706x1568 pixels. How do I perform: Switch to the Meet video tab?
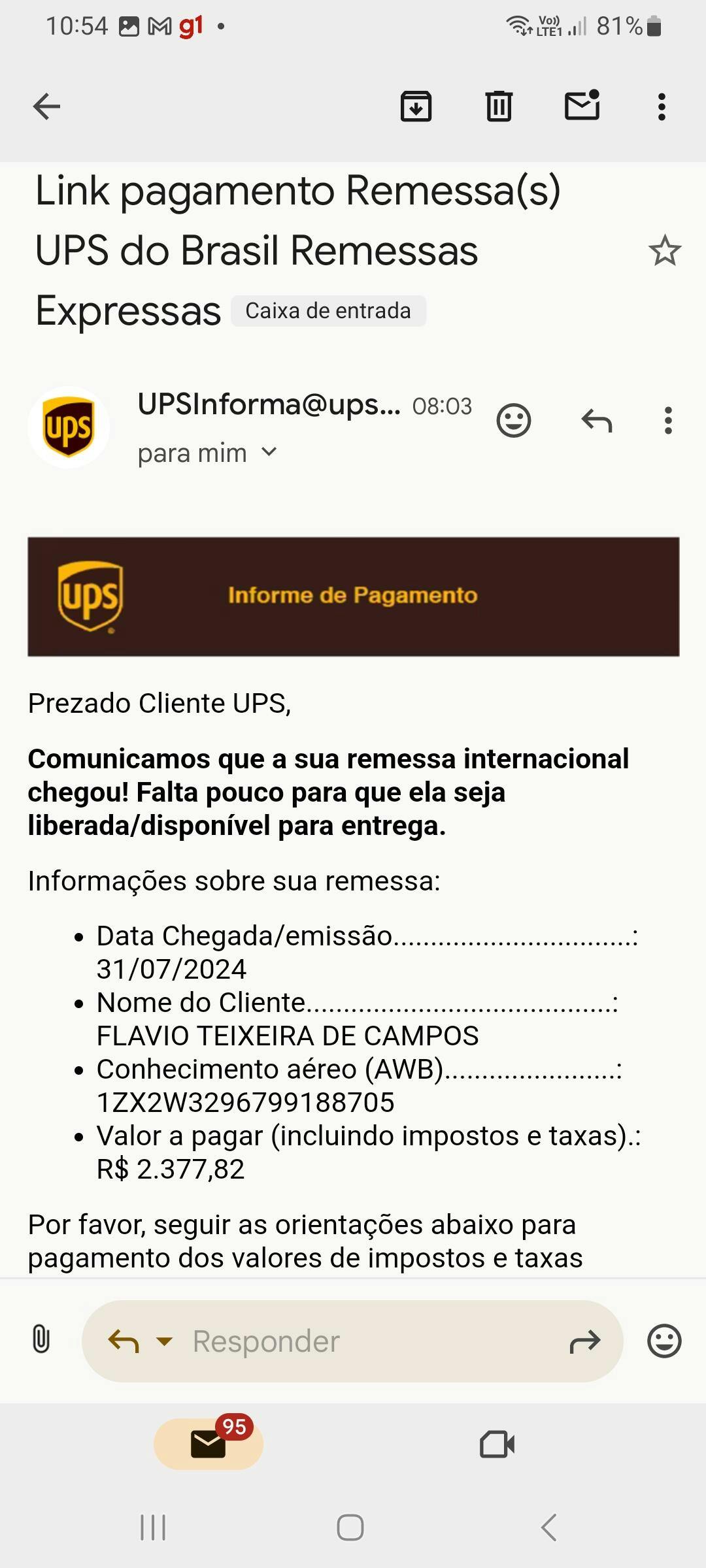tap(497, 1444)
